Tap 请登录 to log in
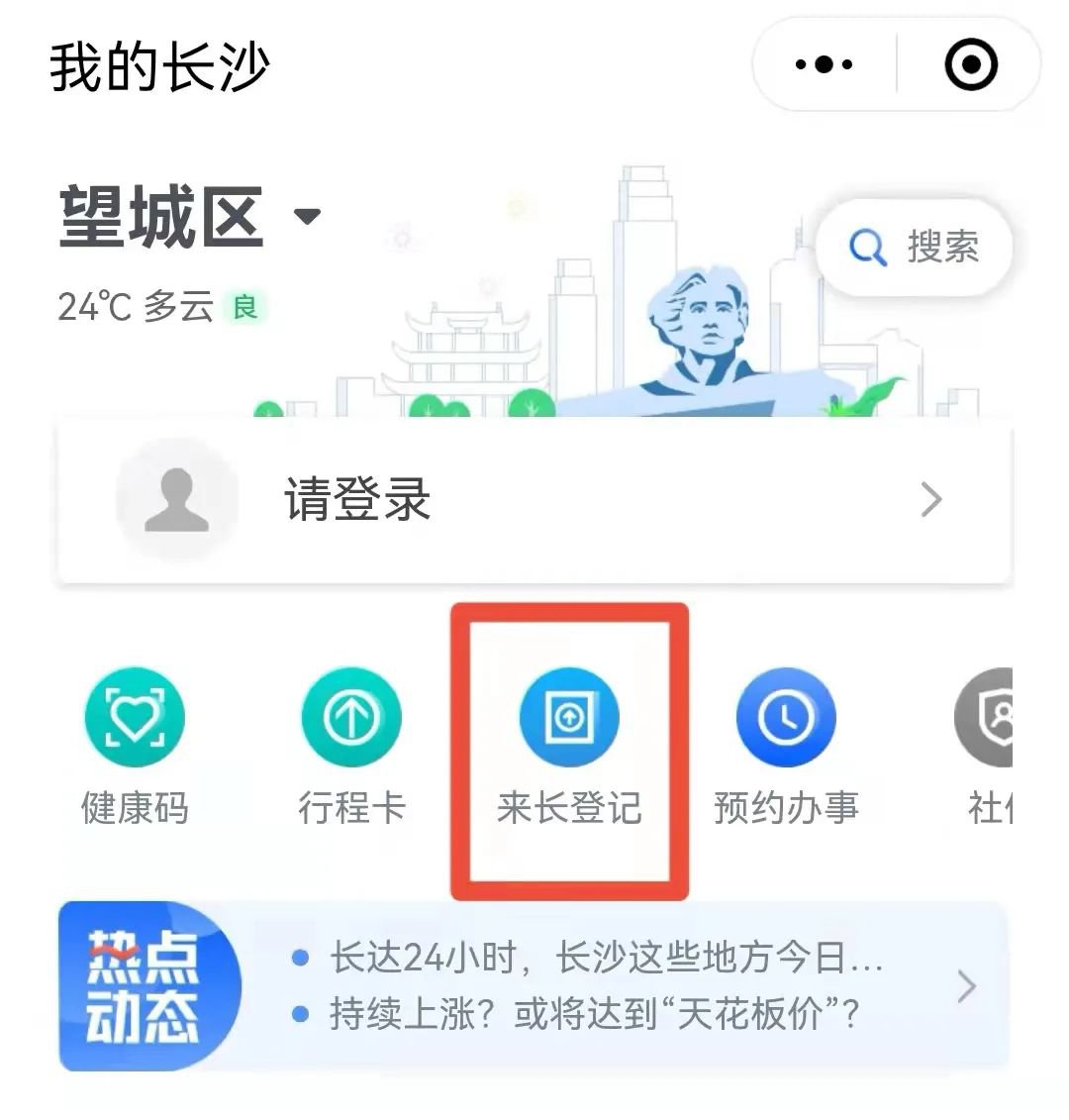Screen dimensions: 1069x1120 click(x=534, y=500)
